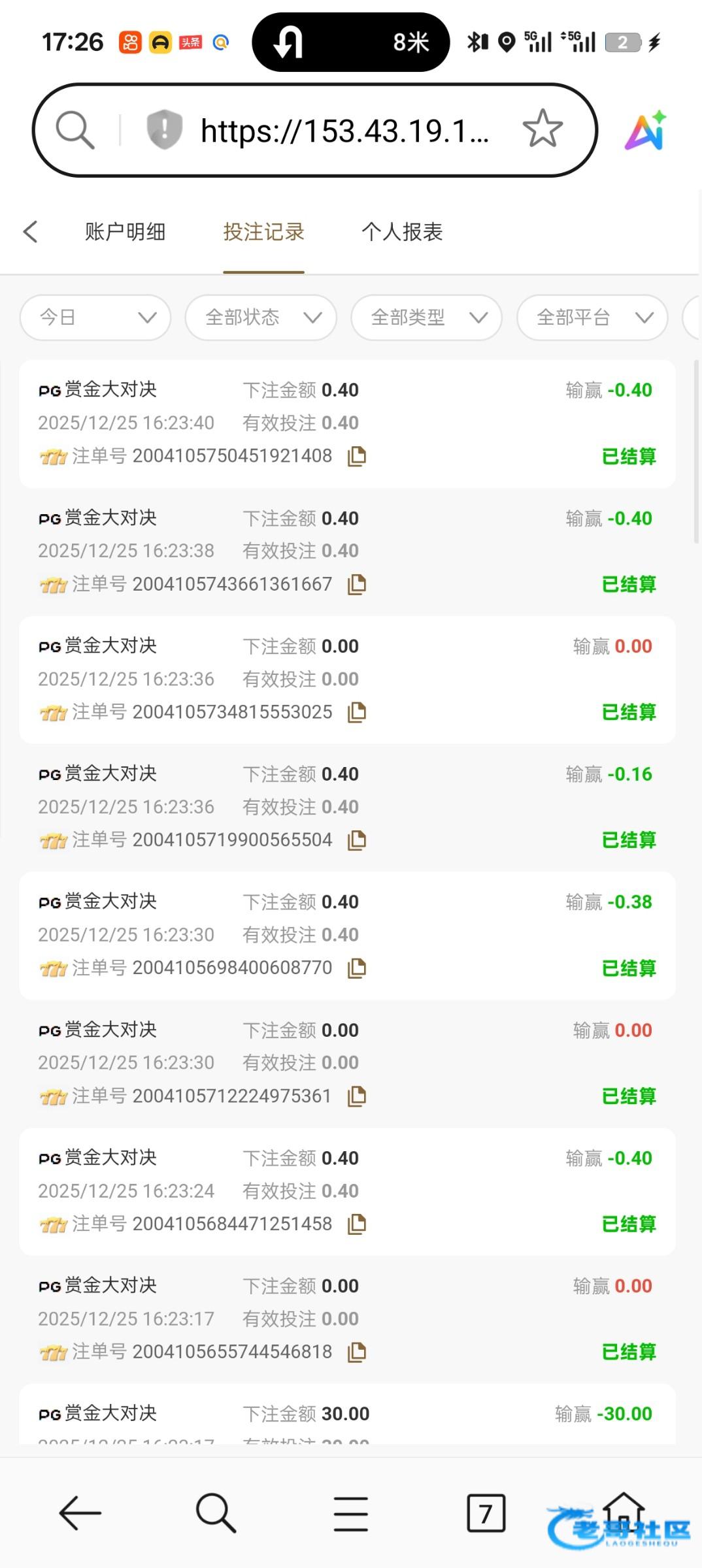Switch to the 个人报表 tab

click(x=402, y=232)
